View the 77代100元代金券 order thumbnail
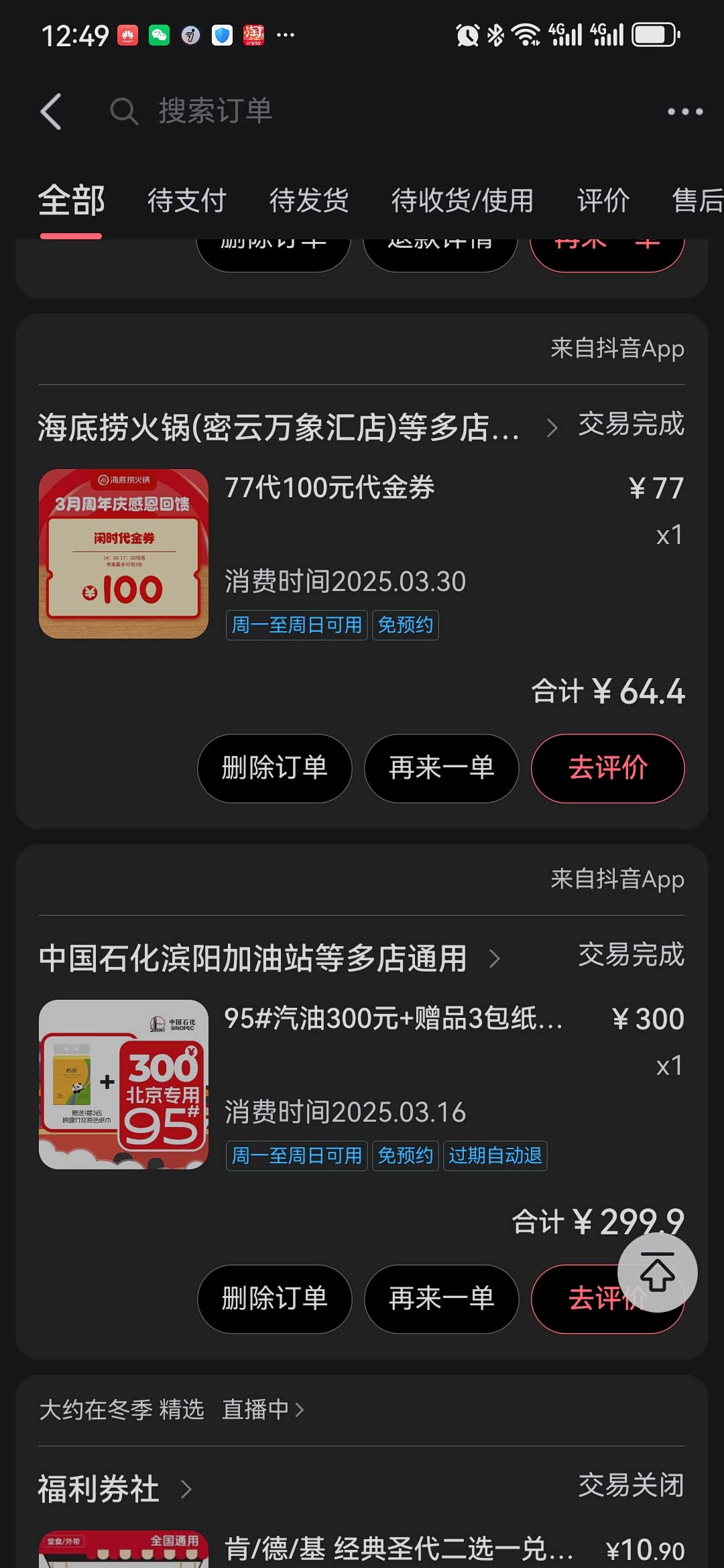Viewport: 724px width, 1568px height. click(124, 553)
